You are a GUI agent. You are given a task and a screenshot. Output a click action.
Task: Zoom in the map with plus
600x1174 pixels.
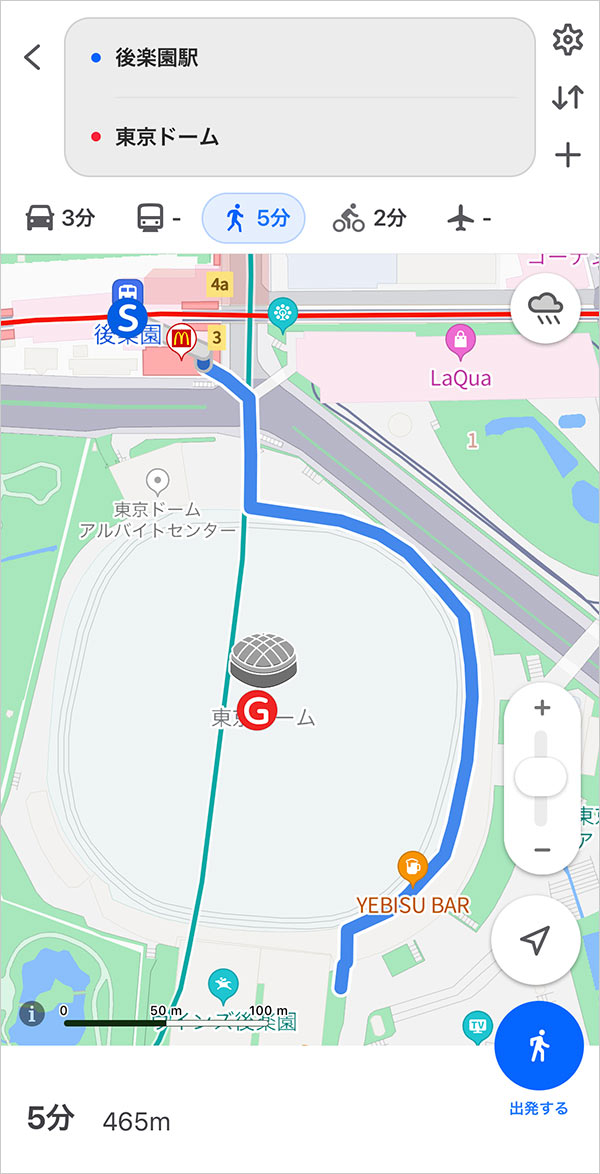(x=542, y=708)
